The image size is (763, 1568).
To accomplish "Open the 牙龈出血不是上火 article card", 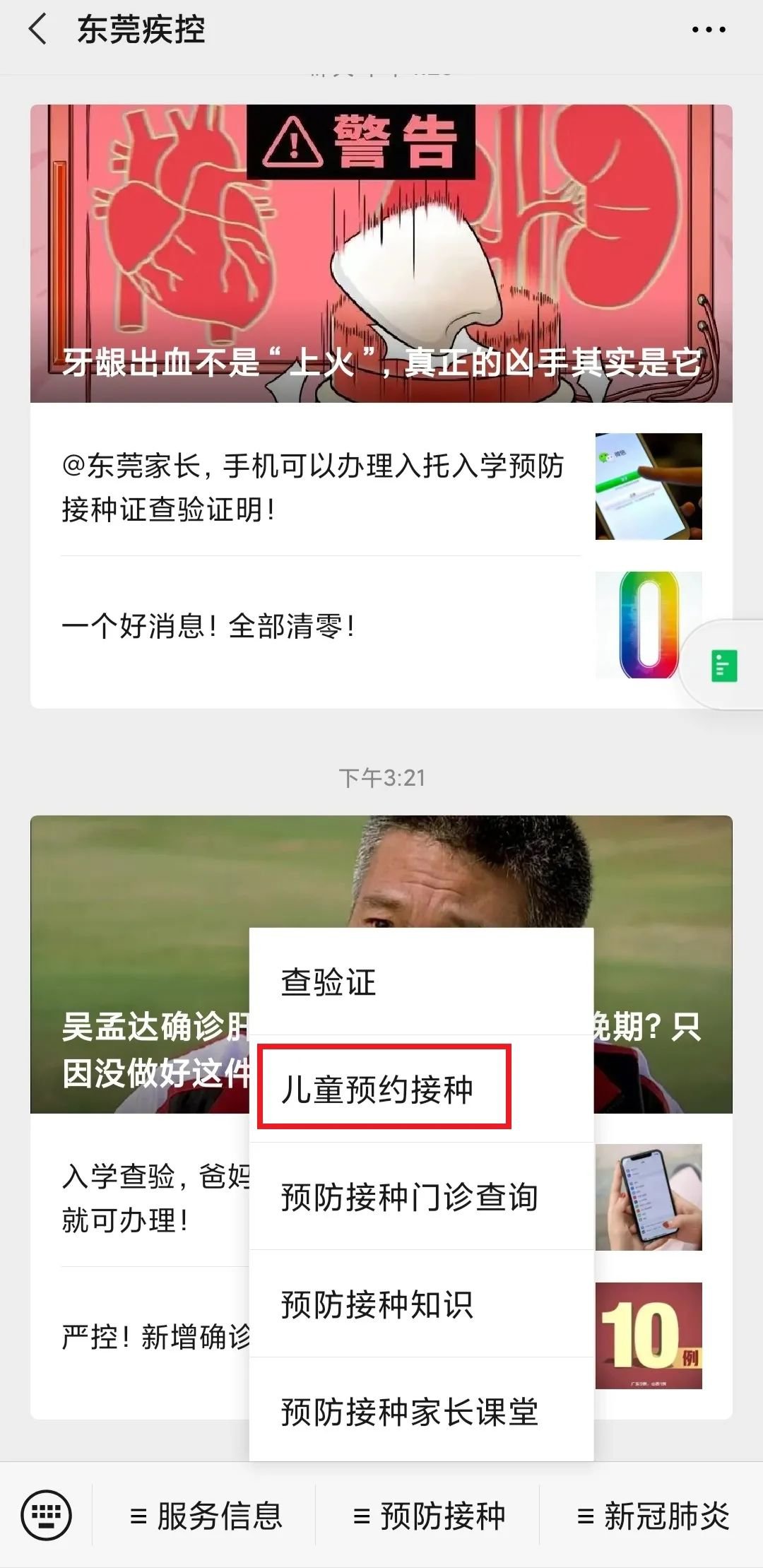I will coord(381,254).
